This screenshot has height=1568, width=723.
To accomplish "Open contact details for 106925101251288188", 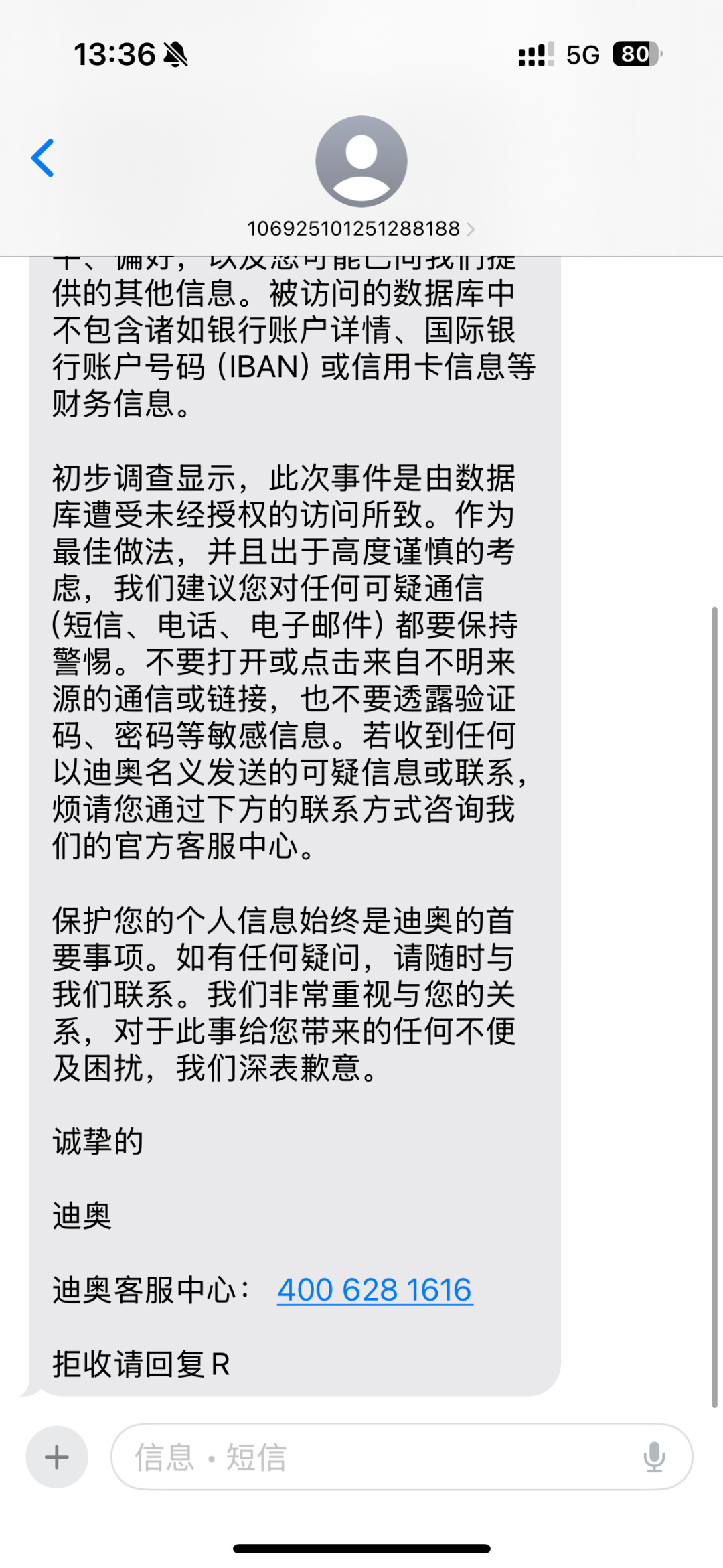I will tap(361, 229).
